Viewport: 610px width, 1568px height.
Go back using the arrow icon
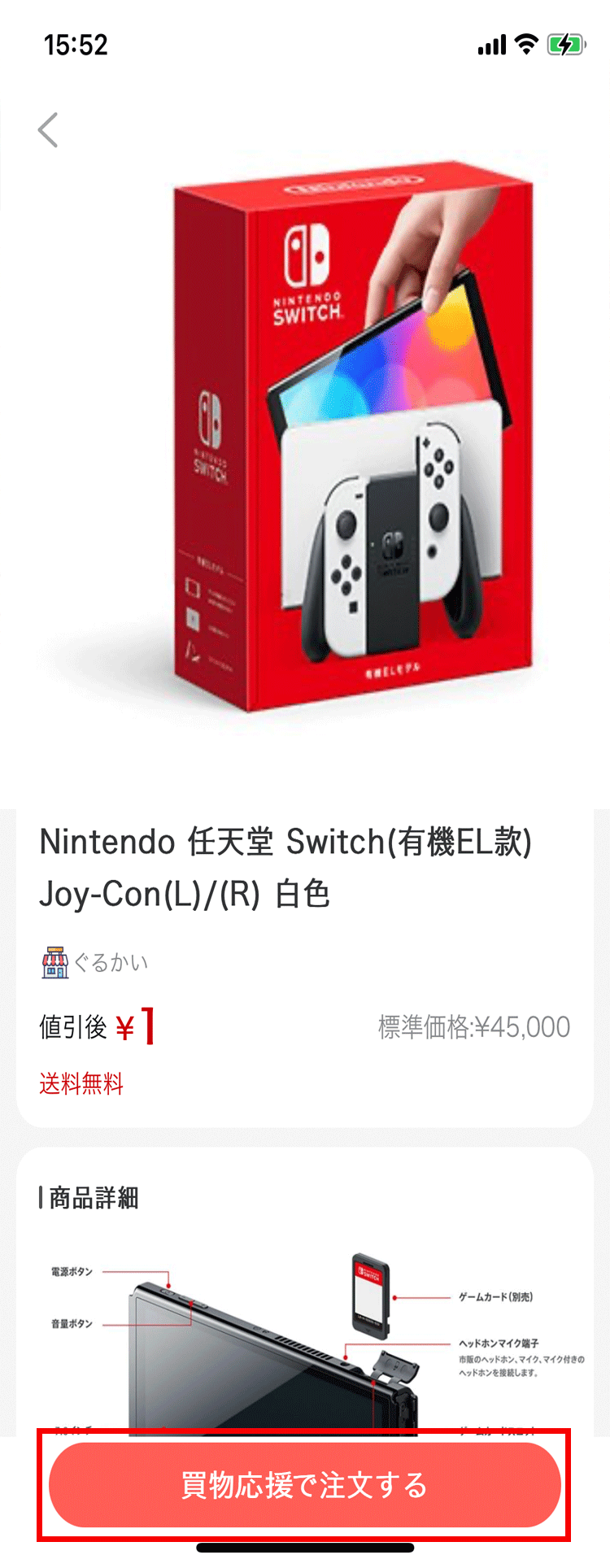pos(49,130)
